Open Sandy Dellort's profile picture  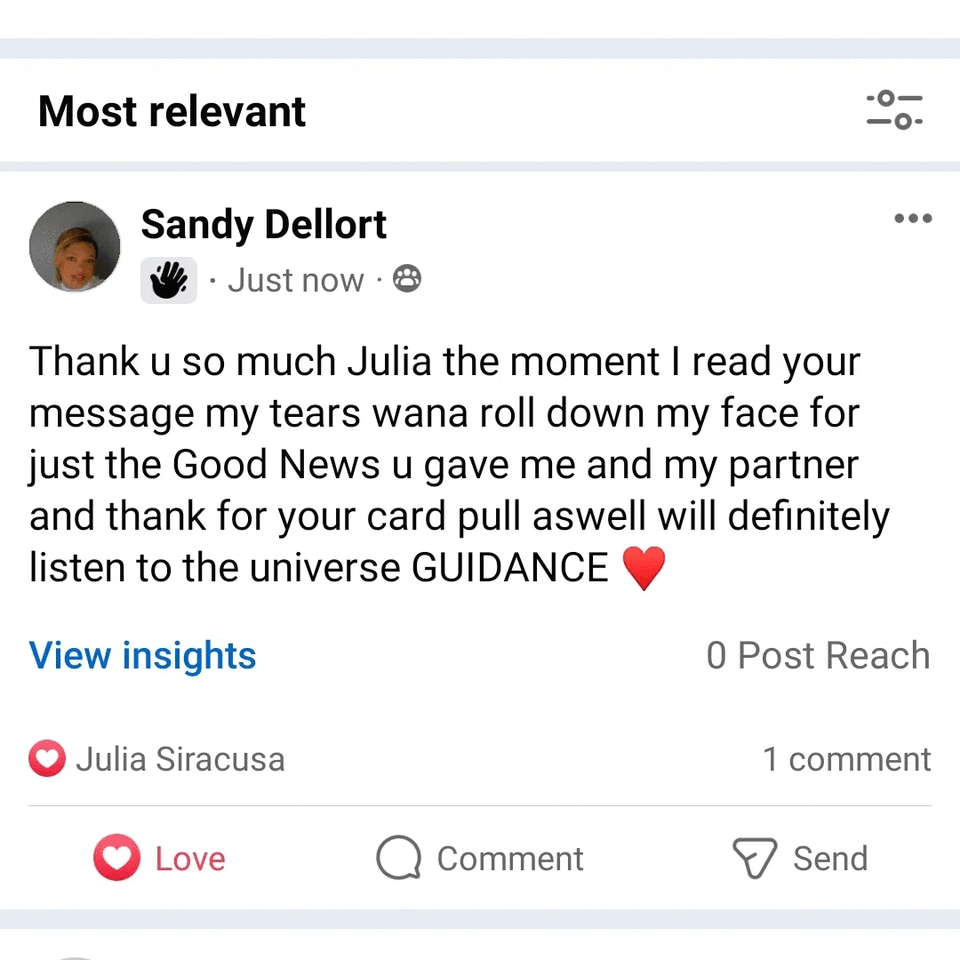coord(75,247)
